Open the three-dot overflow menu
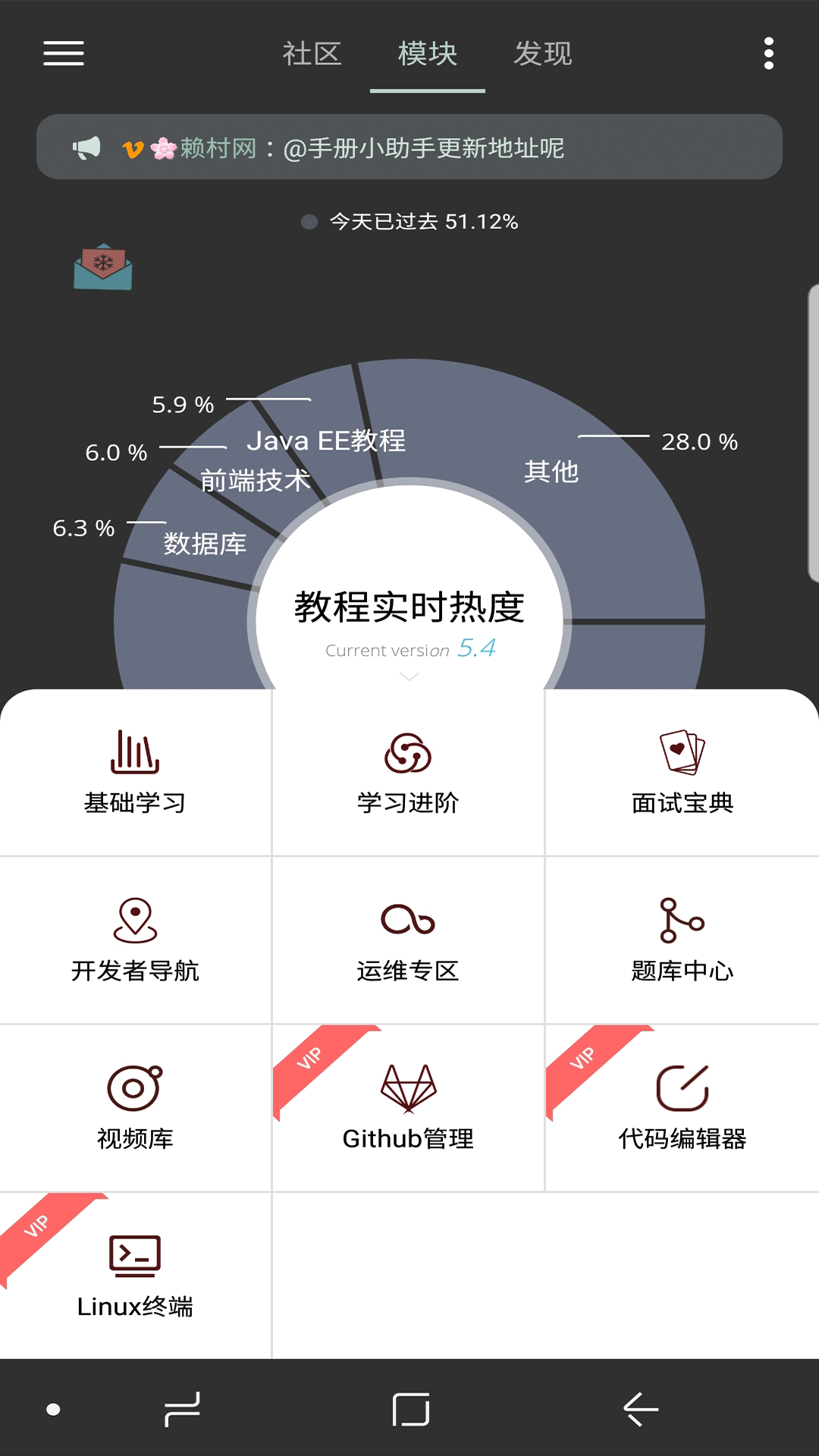819x1456 pixels. click(x=768, y=53)
